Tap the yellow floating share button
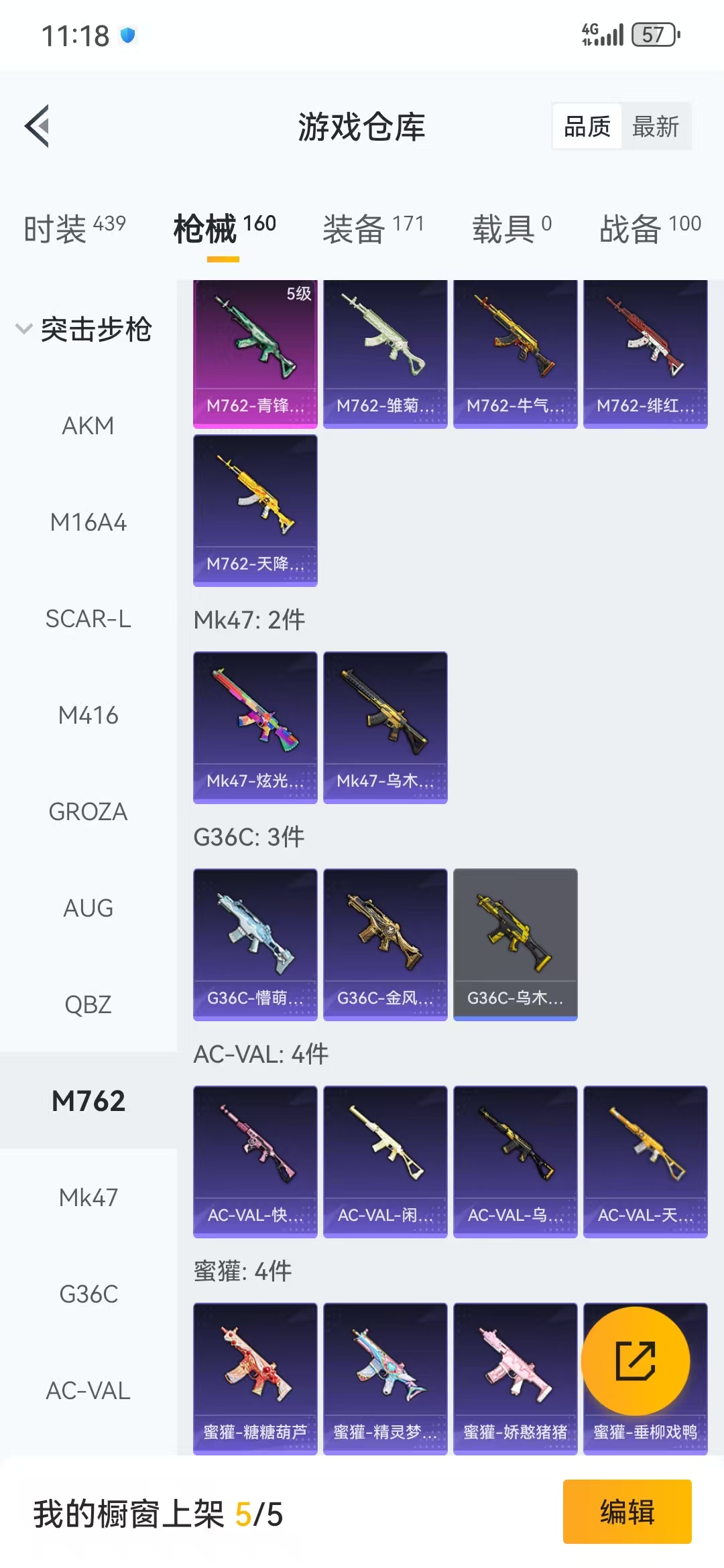Viewport: 724px width, 1568px height. 636,1361
